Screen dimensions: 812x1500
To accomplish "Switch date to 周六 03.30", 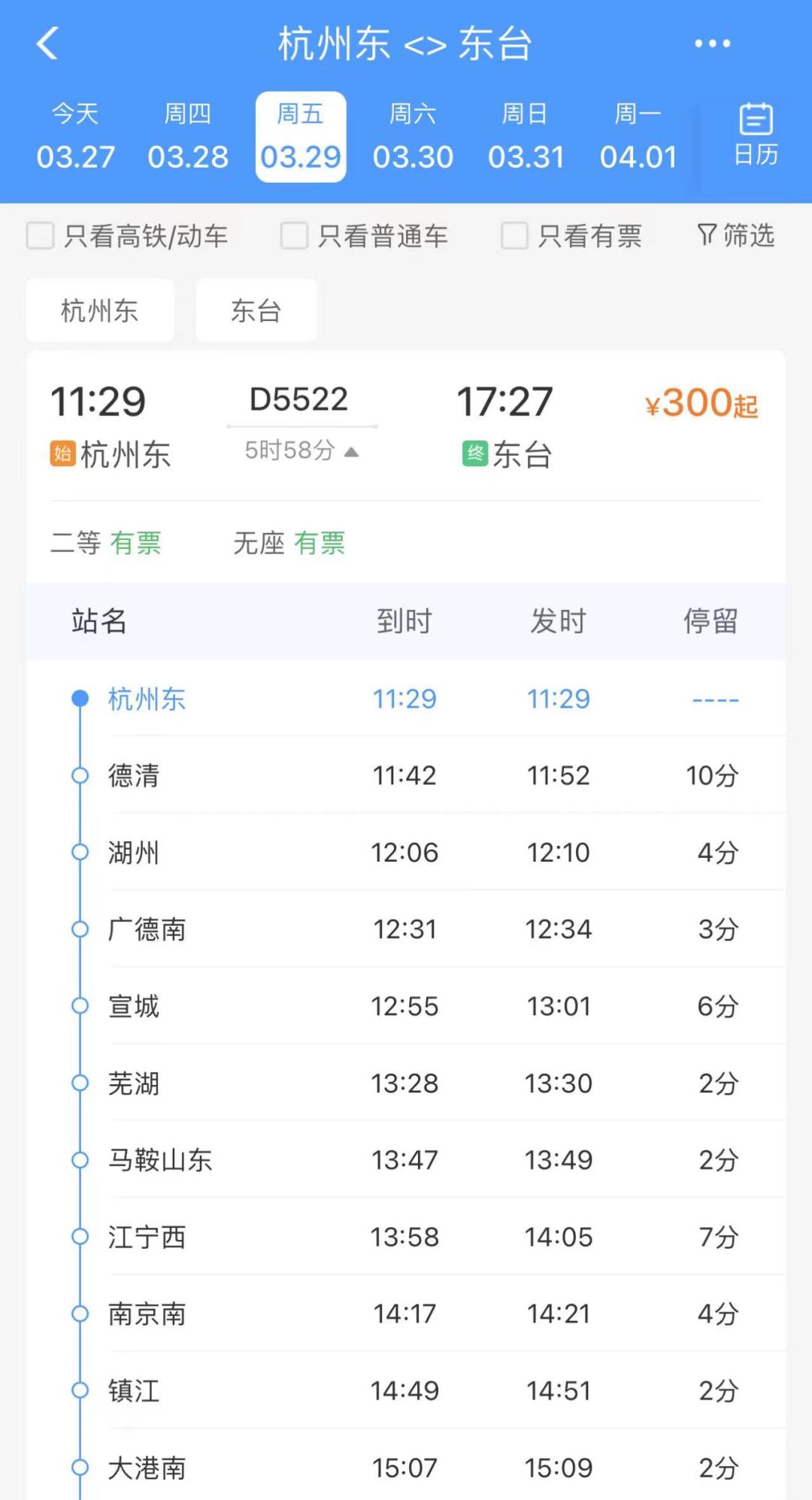I will 414,135.
